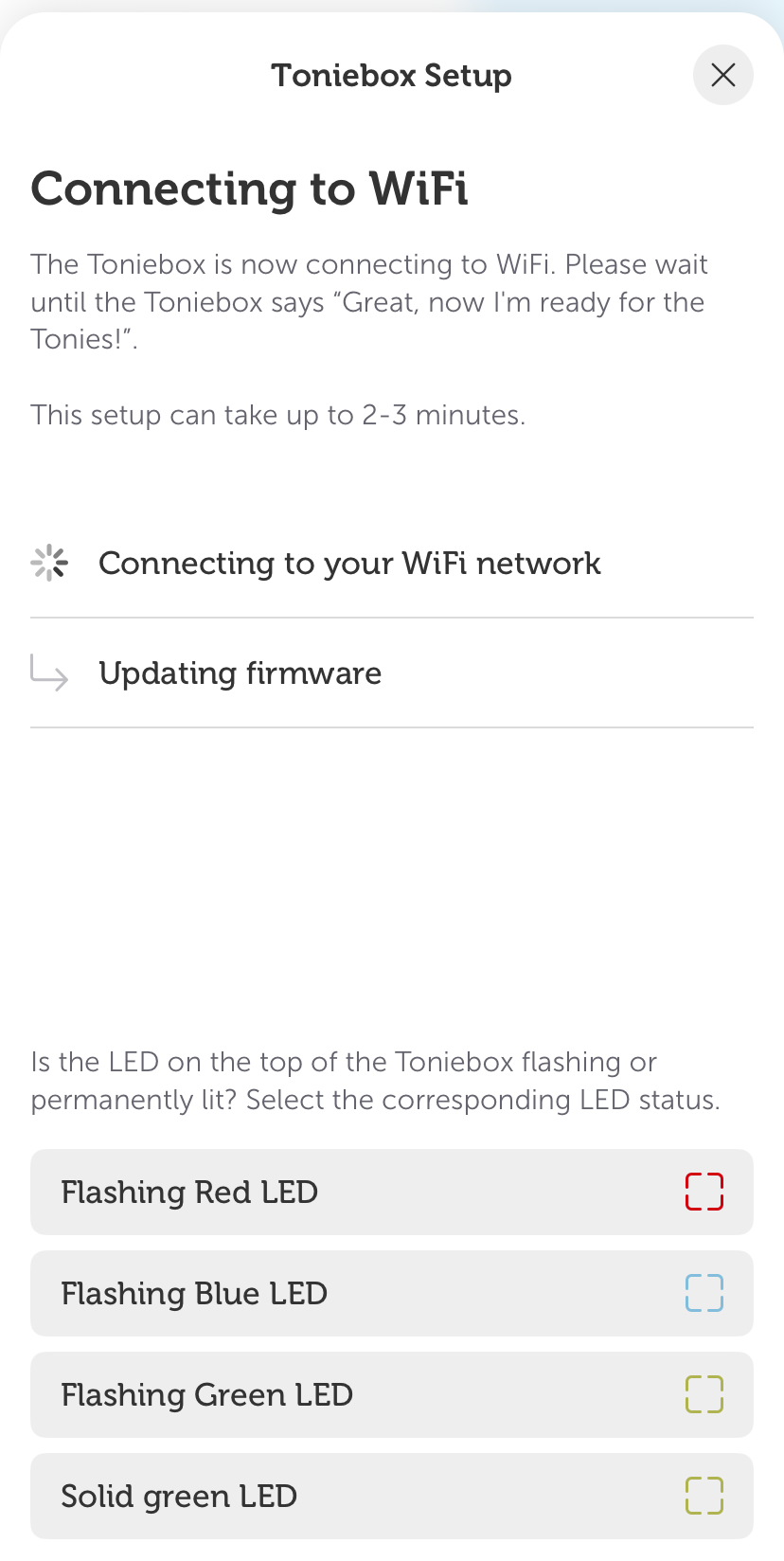
Task: Click the red bracket square next to Flashing Red
Action: point(704,1192)
